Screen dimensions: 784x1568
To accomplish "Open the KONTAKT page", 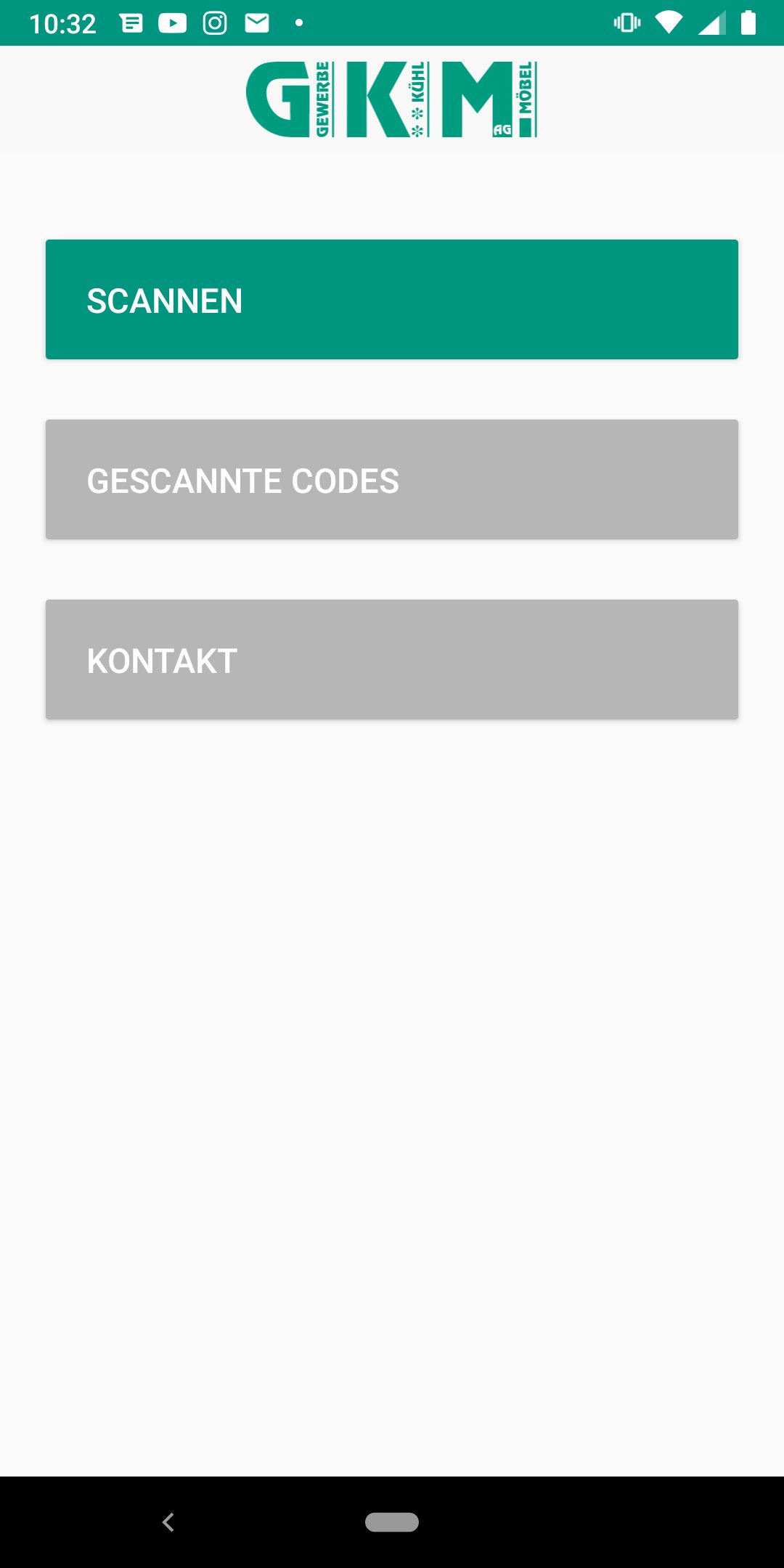I will coord(392,658).
